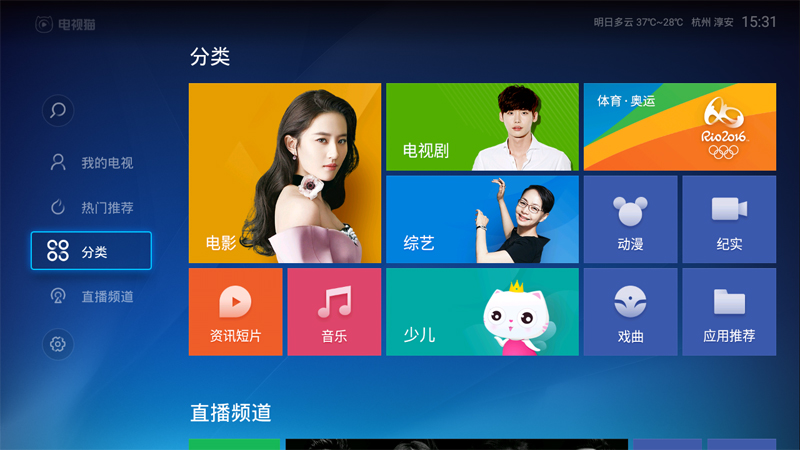The image size is (800, 450).
Task: Open the 音乐 category tile
Action: pyautogui.click(x=334, y=312)
